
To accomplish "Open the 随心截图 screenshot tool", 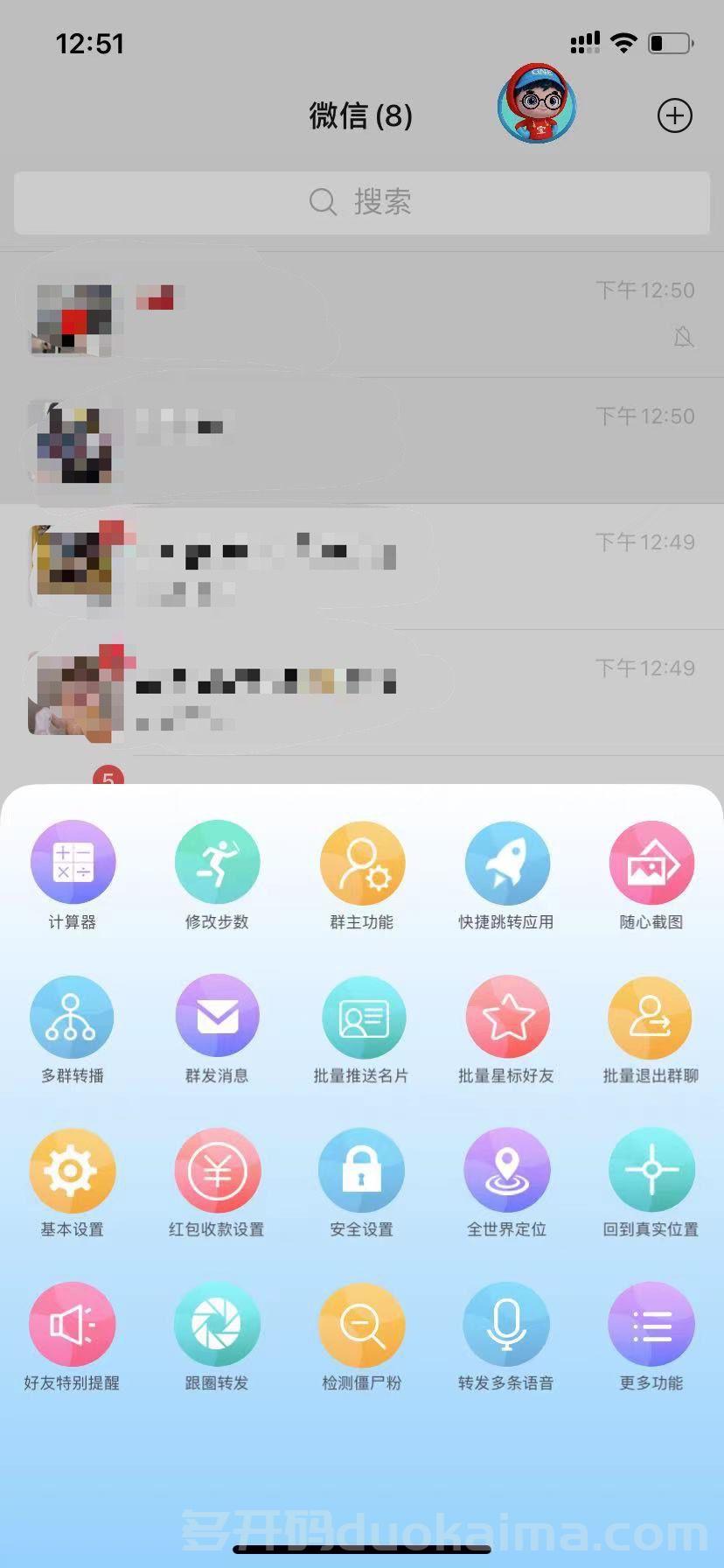I will (651, 862).
